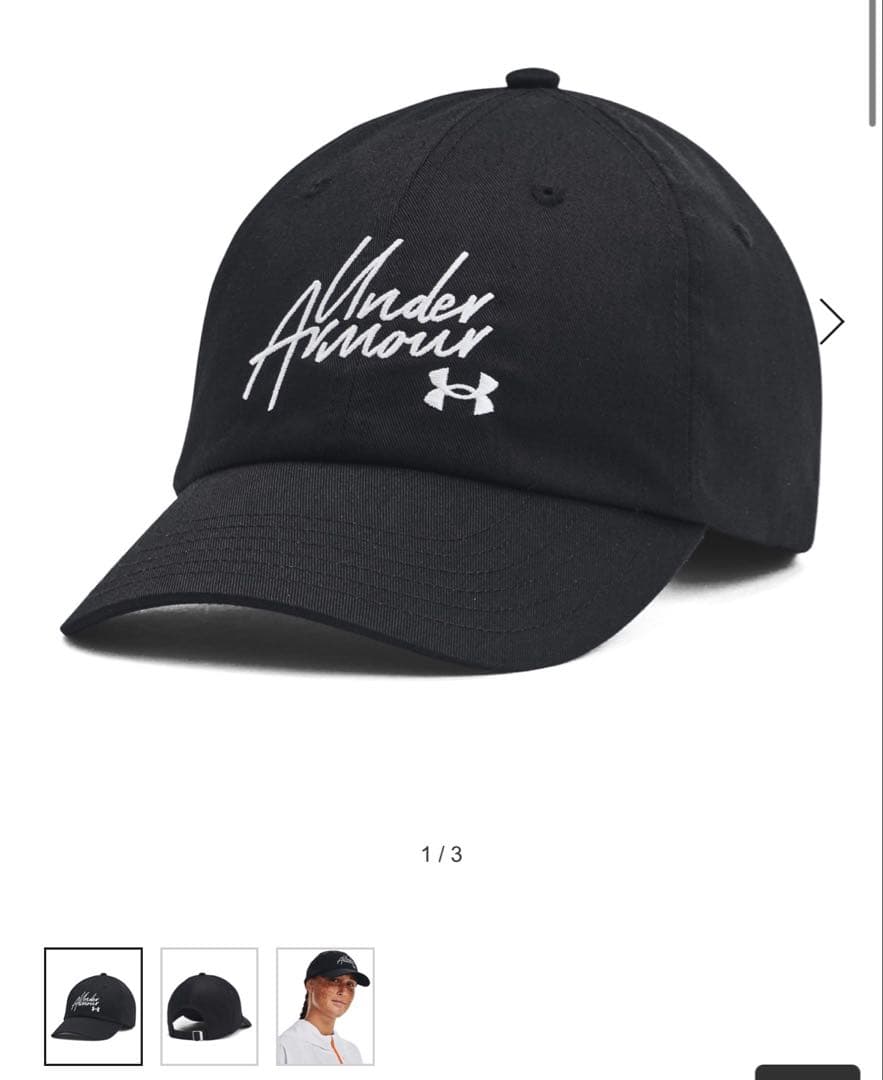Tap the main cap product image
The image size is (883, 1080).
(x=441, y=372)
